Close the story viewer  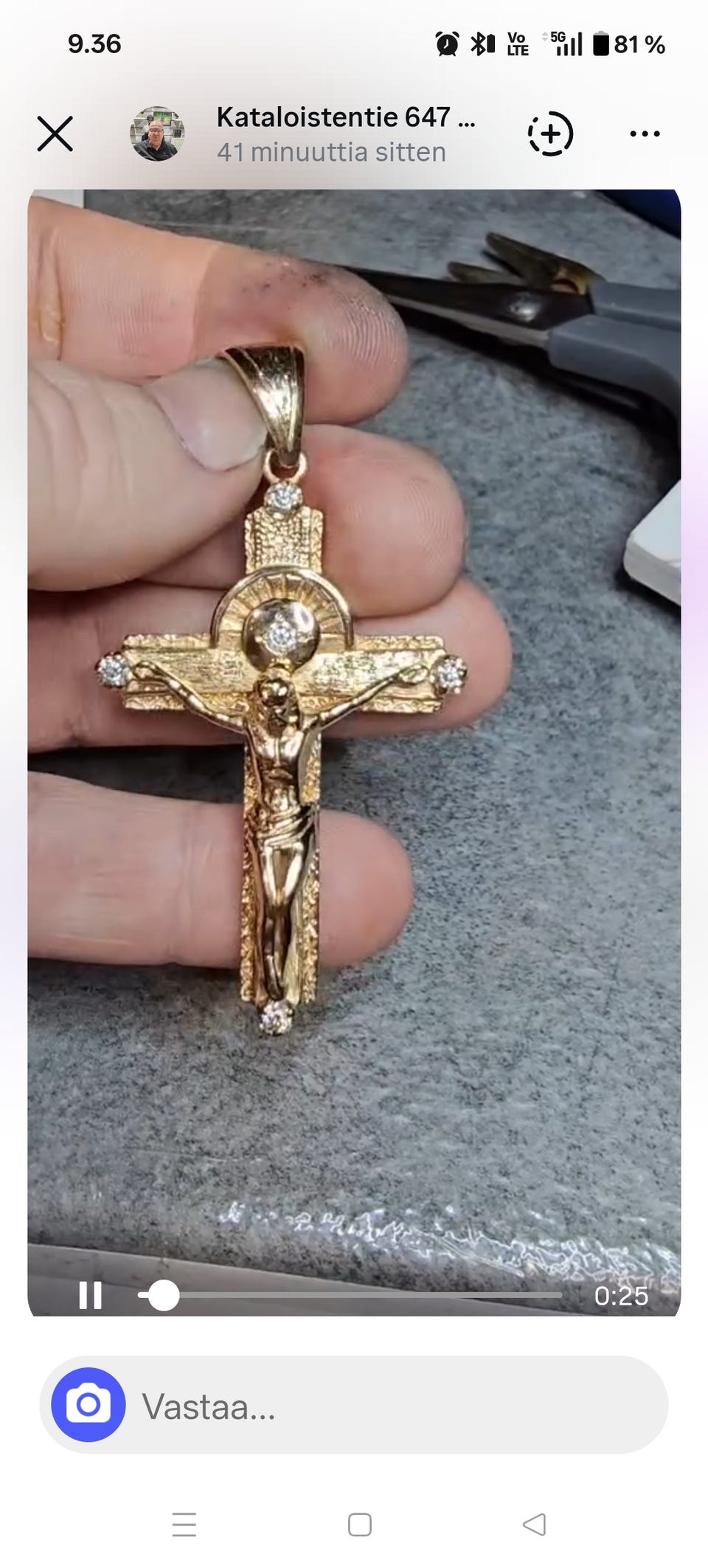[55, 134]
